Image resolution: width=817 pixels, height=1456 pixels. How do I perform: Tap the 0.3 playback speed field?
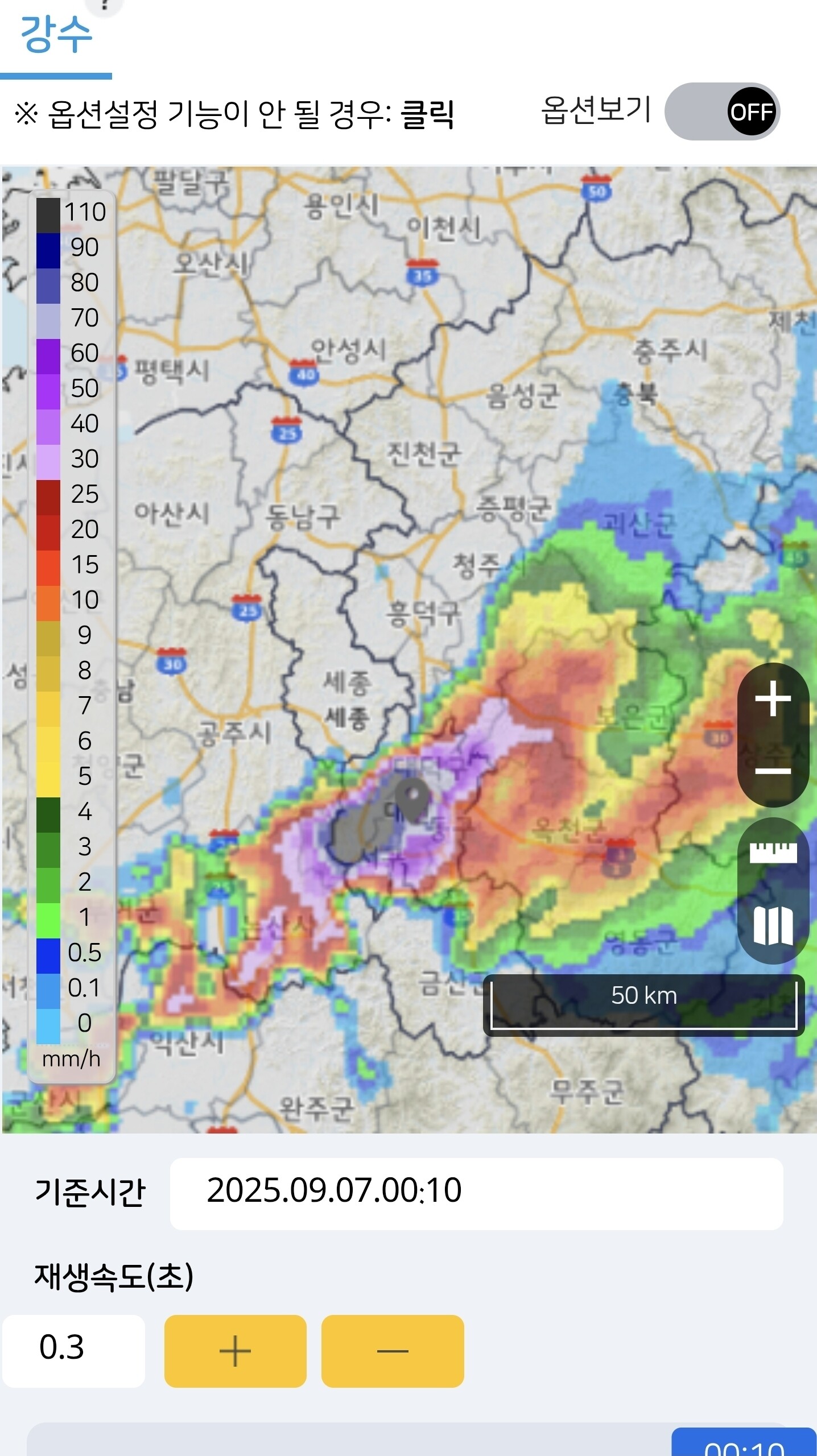click(73, 1351)
